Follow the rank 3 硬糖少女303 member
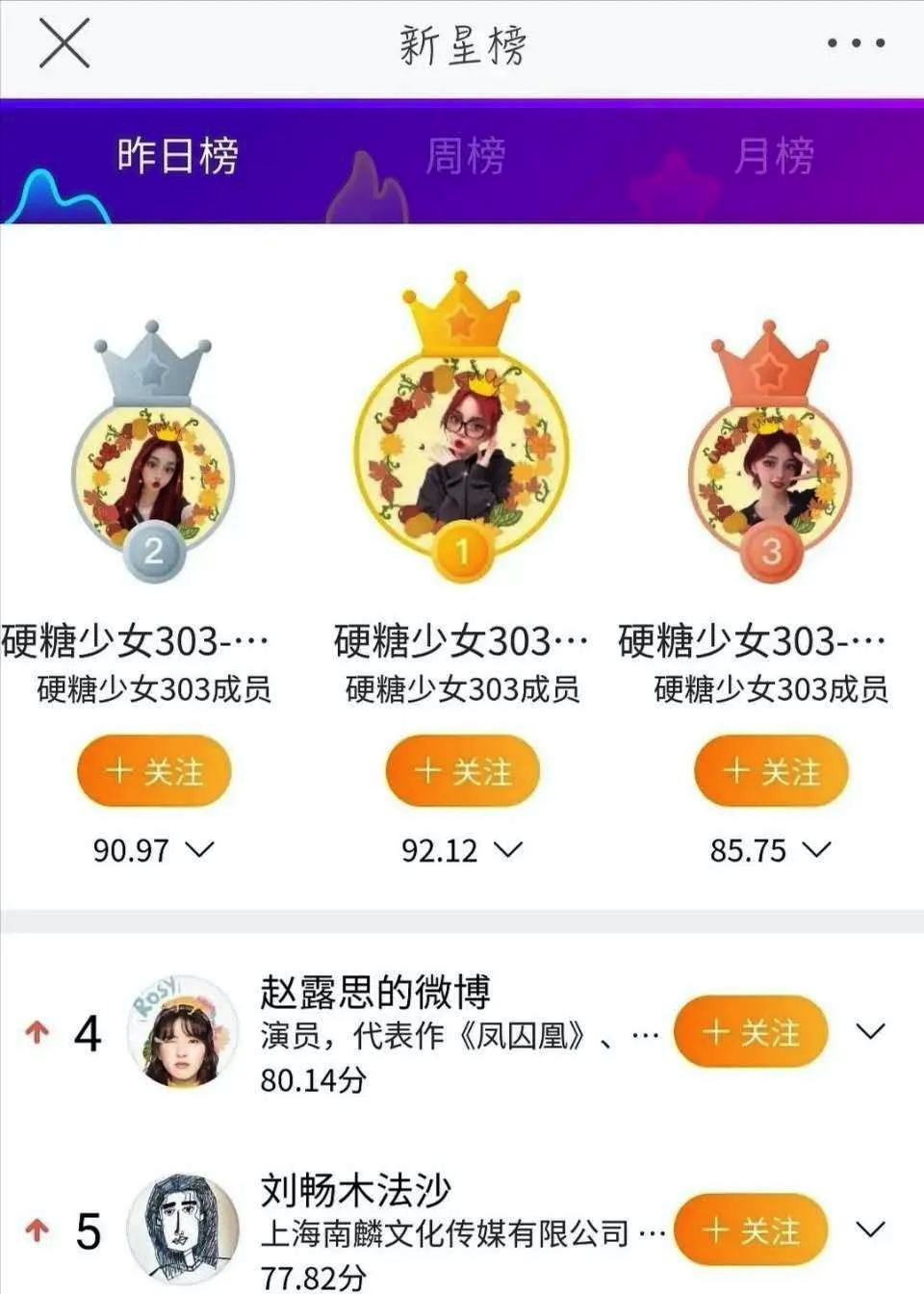 click(x=771, y=771)
